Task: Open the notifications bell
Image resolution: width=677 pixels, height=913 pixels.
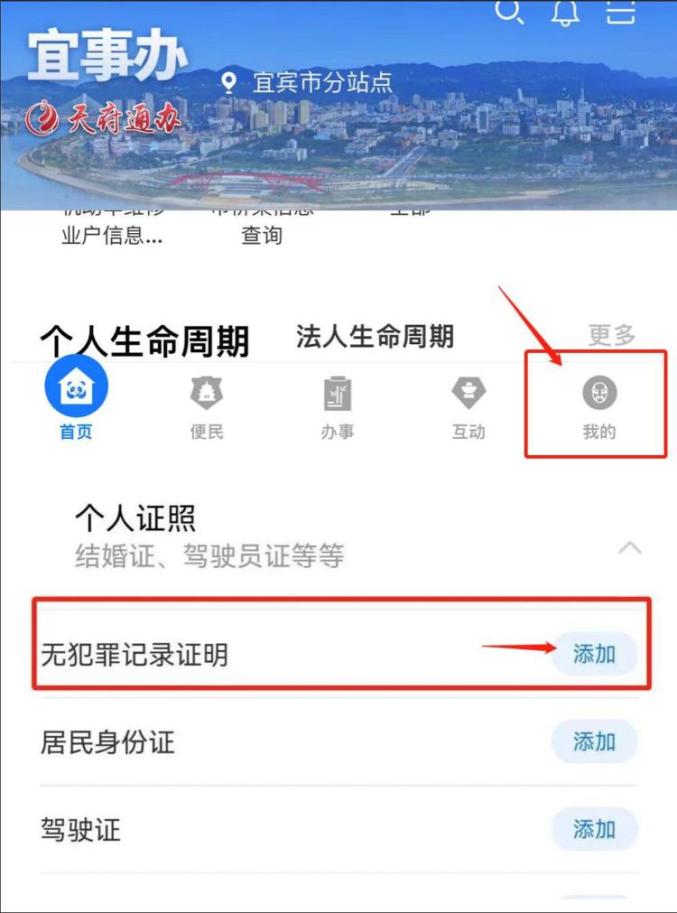Action: [x=566, y=12]
